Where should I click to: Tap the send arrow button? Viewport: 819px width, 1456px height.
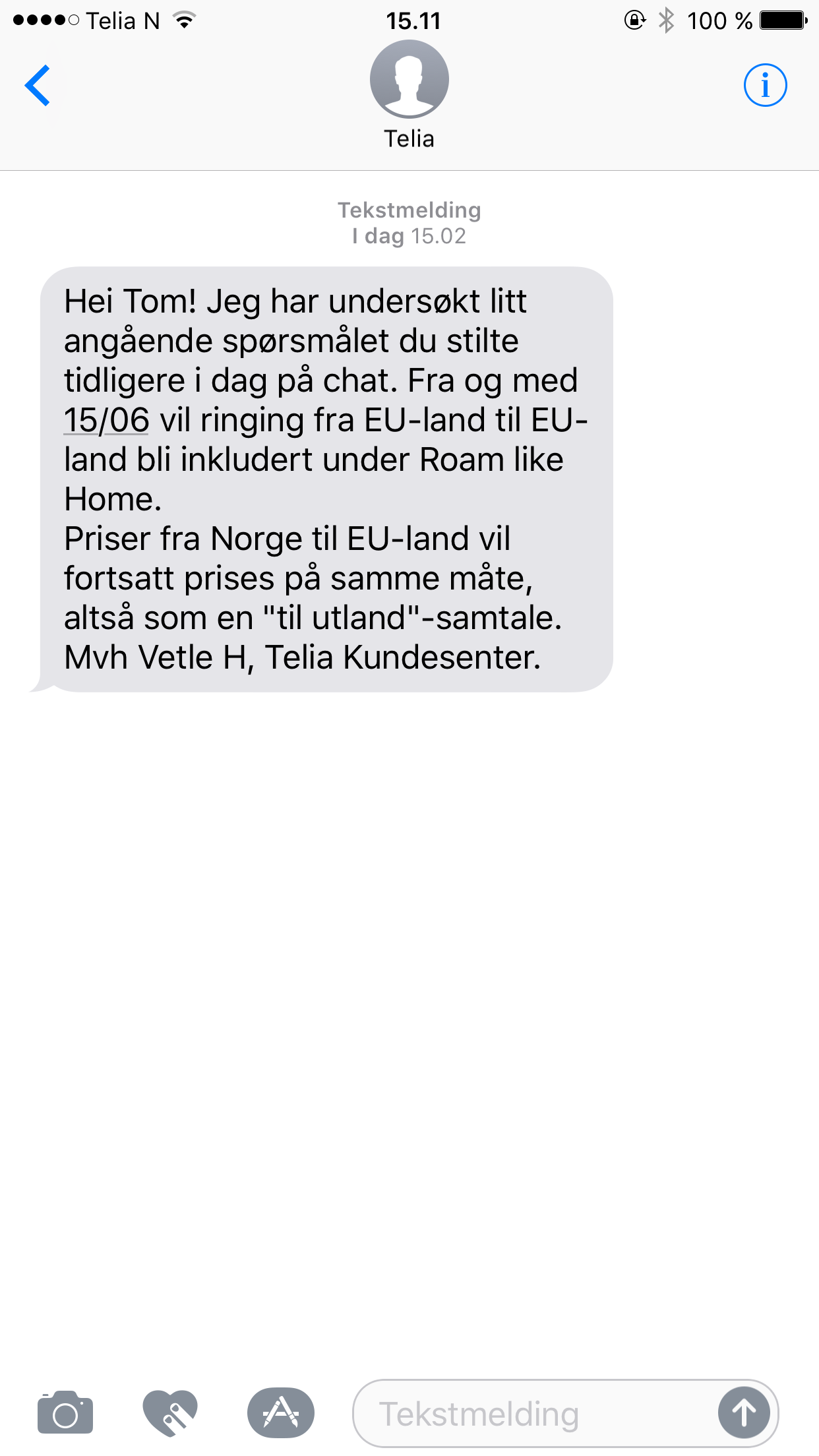[744, 1413]
